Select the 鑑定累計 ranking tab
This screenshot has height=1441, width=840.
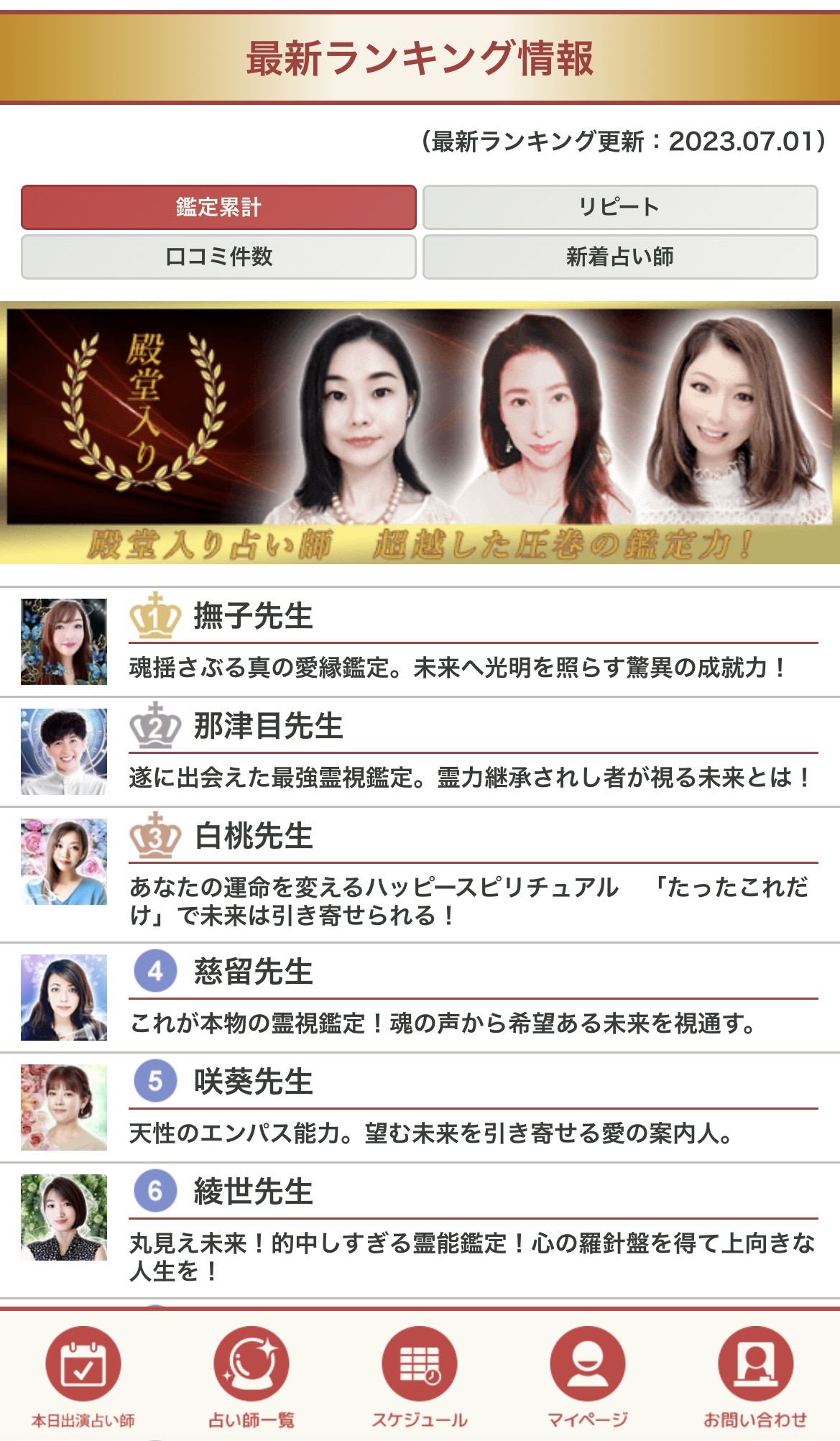point(218,207)
